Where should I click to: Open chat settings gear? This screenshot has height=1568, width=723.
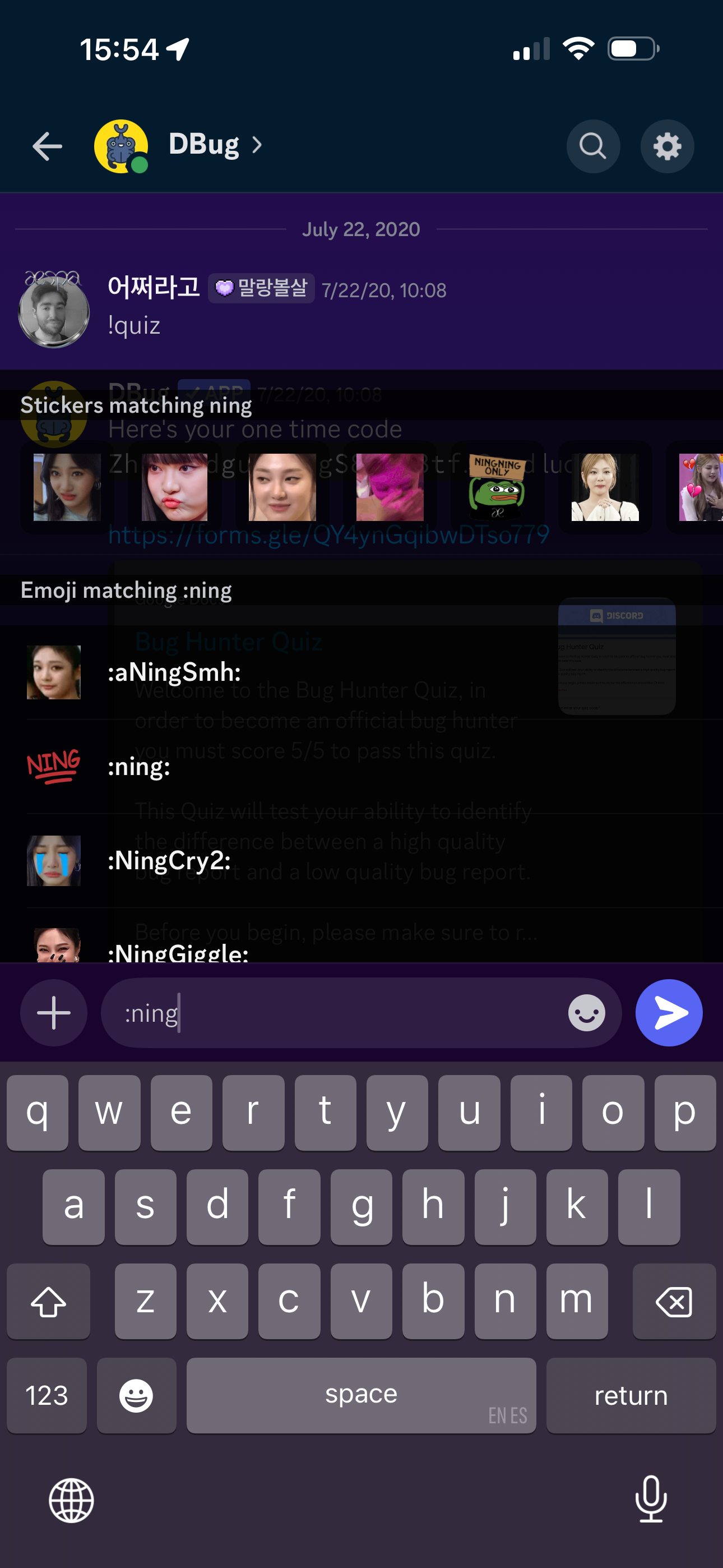[667, 147]
